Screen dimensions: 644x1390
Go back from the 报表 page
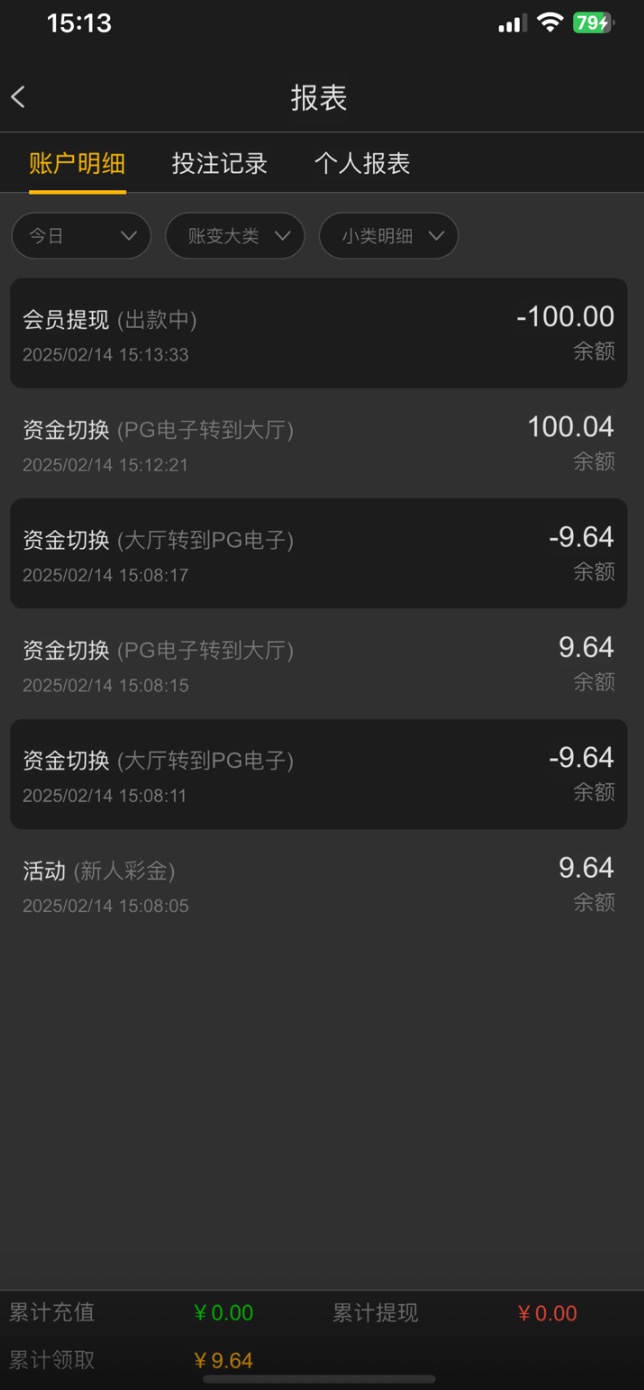(x=18, y=97)
